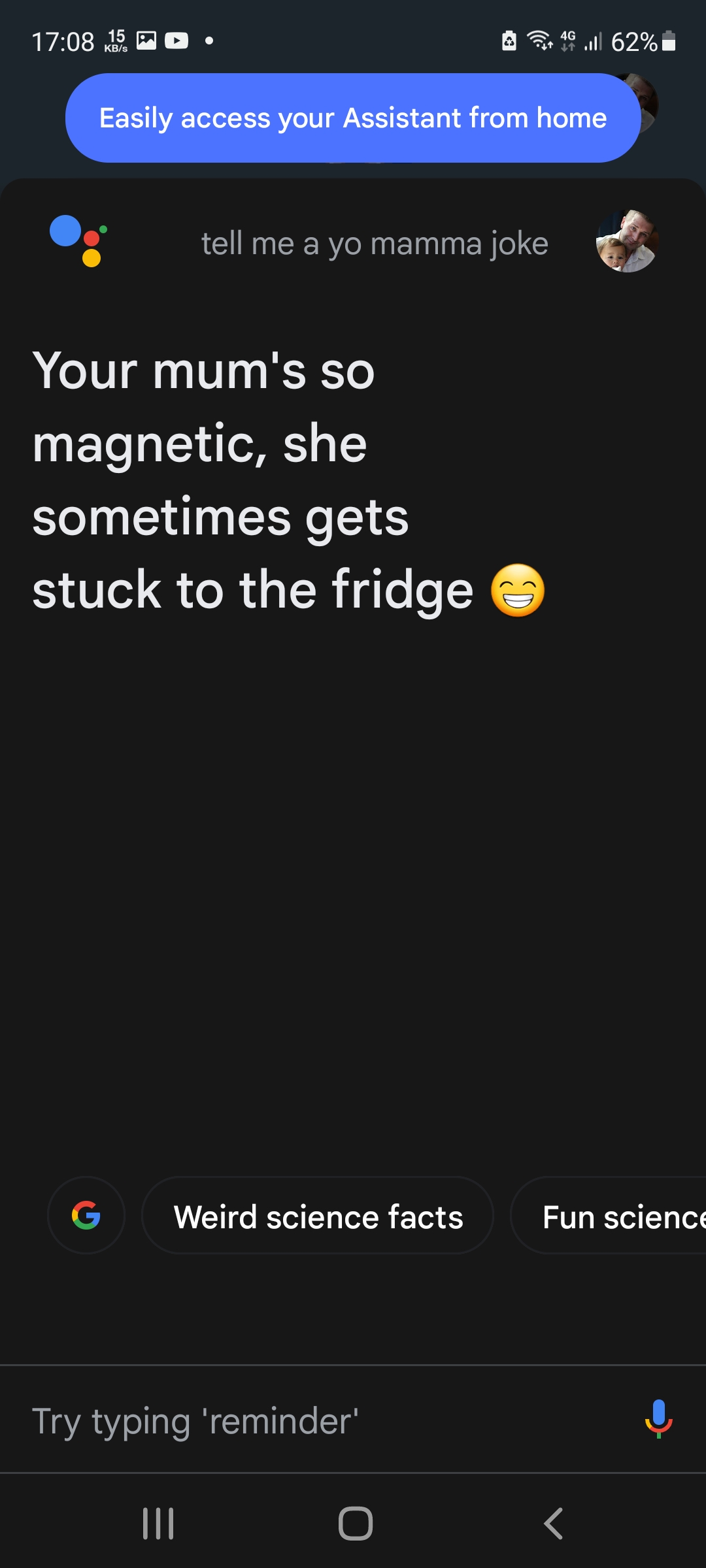Search with the Google G chip
Image resolution: width=706 pixels, height=1568 pixels.
[x=86, y=1215]
